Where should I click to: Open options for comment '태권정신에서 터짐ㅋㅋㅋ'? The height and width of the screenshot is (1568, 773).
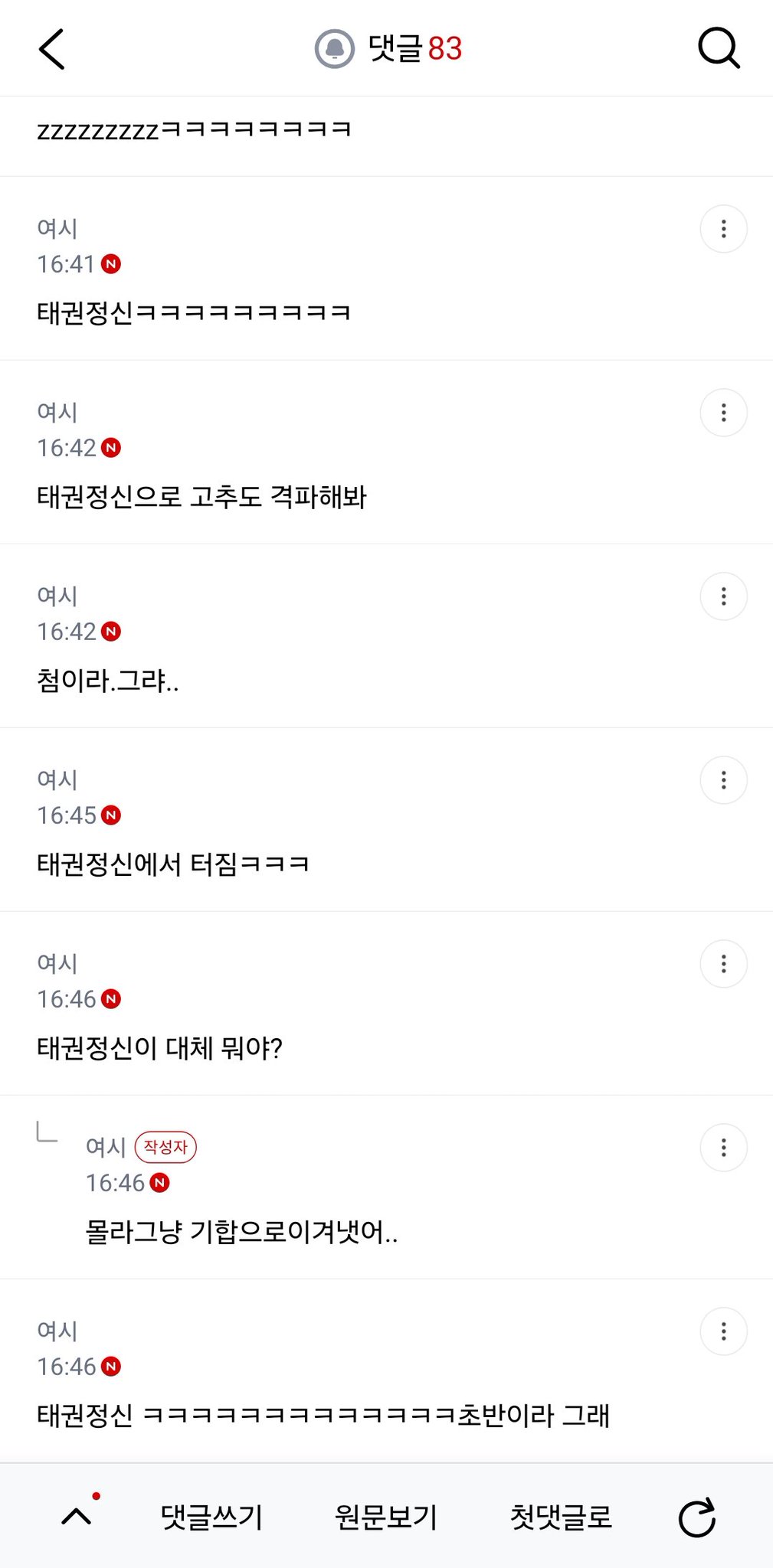pyautogui.click(x=723, y=780)
